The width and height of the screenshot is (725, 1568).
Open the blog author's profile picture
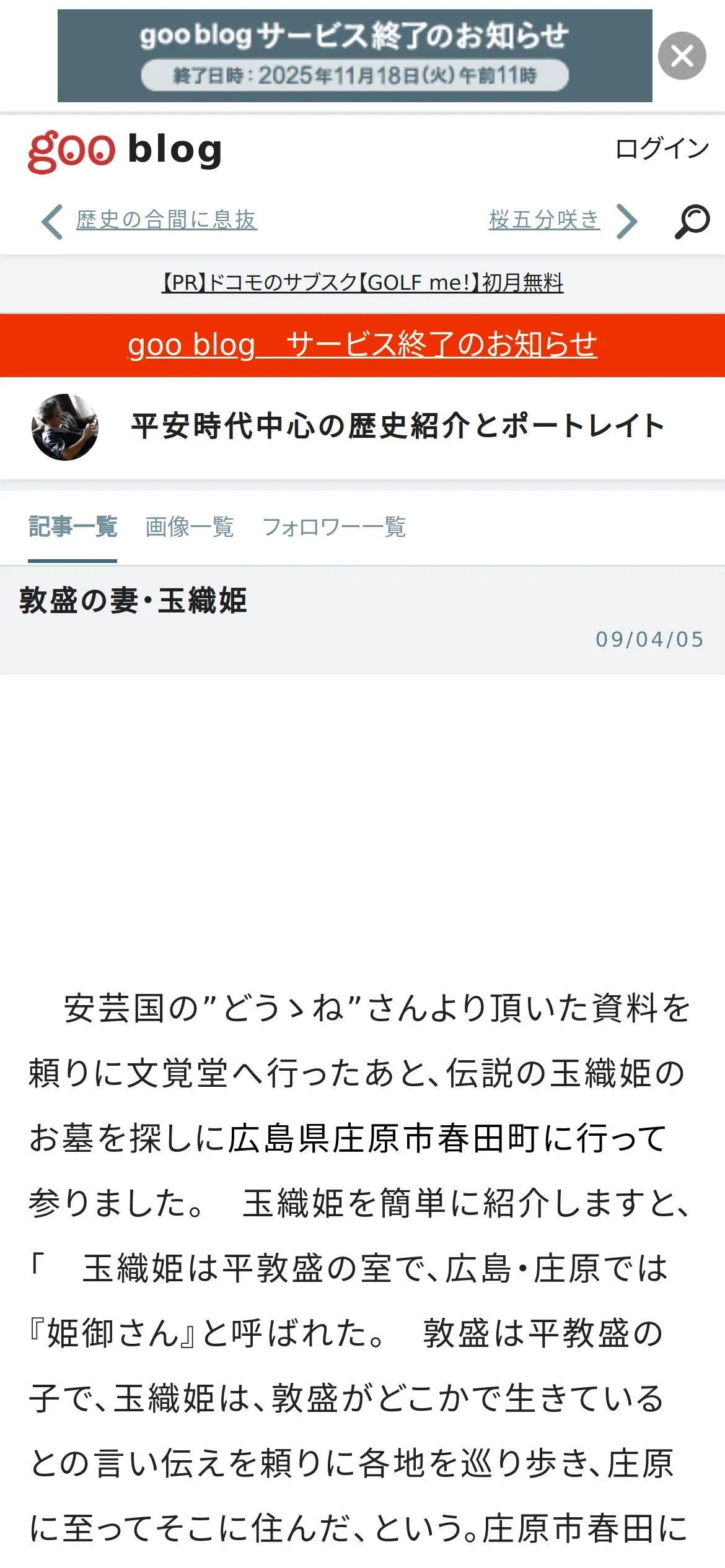point(65,427)
